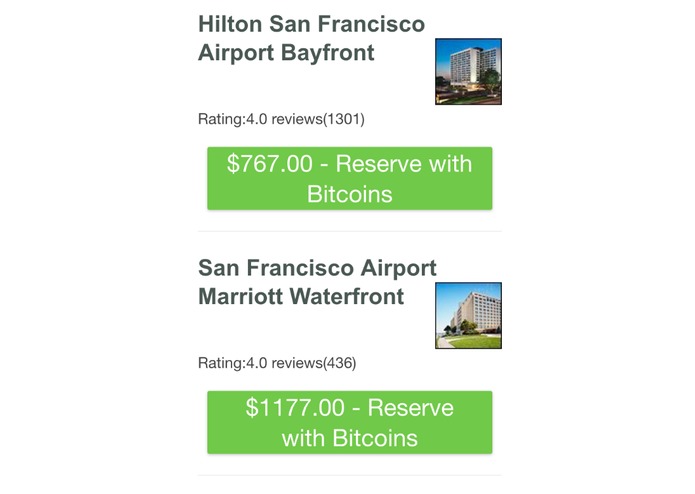Screen dimensions: 695x494
Task: Reserve Hilton Bayfront for $767.00 with Bitcoins
Action: coord(349,178)
